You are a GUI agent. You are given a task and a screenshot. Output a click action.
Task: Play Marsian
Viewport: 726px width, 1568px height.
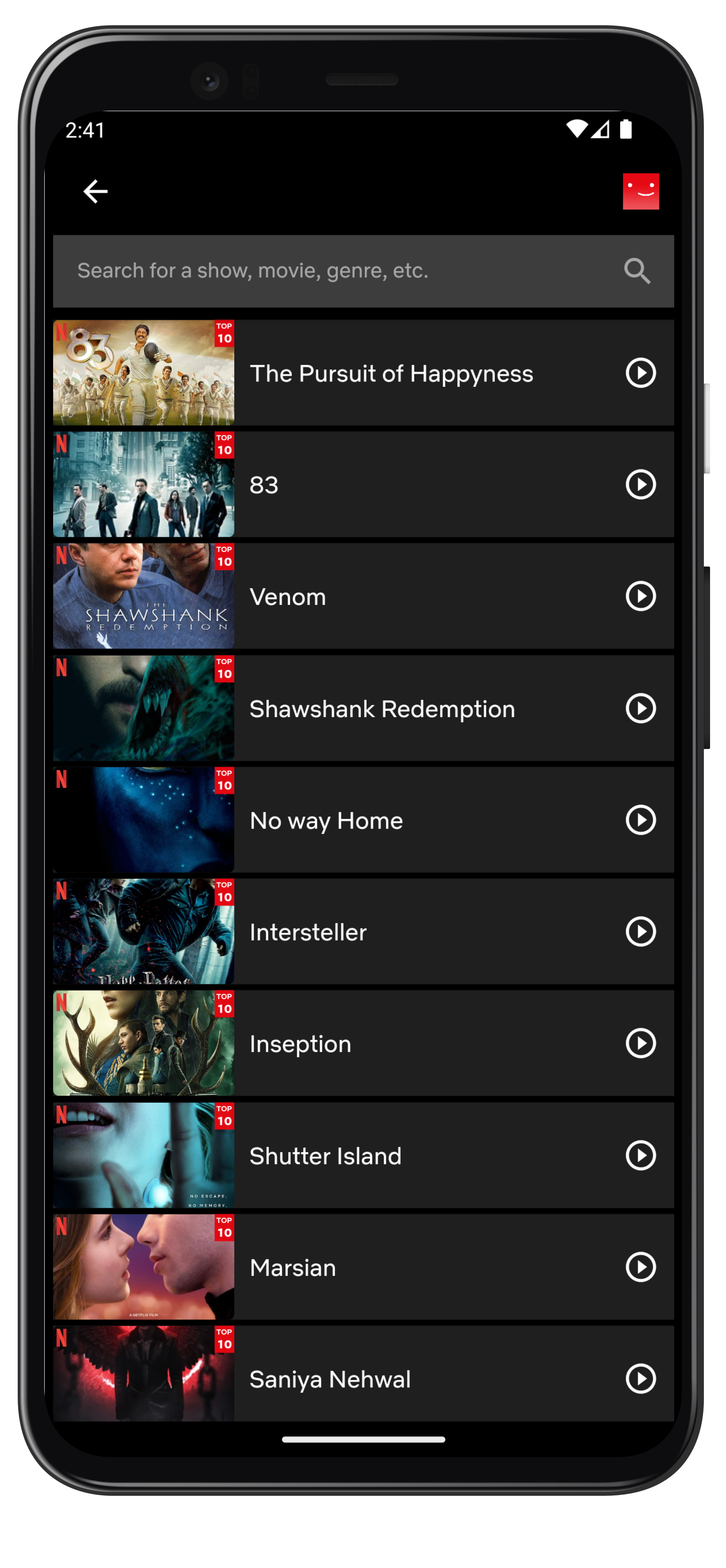pyautogui.click(x=640, y=1267)
